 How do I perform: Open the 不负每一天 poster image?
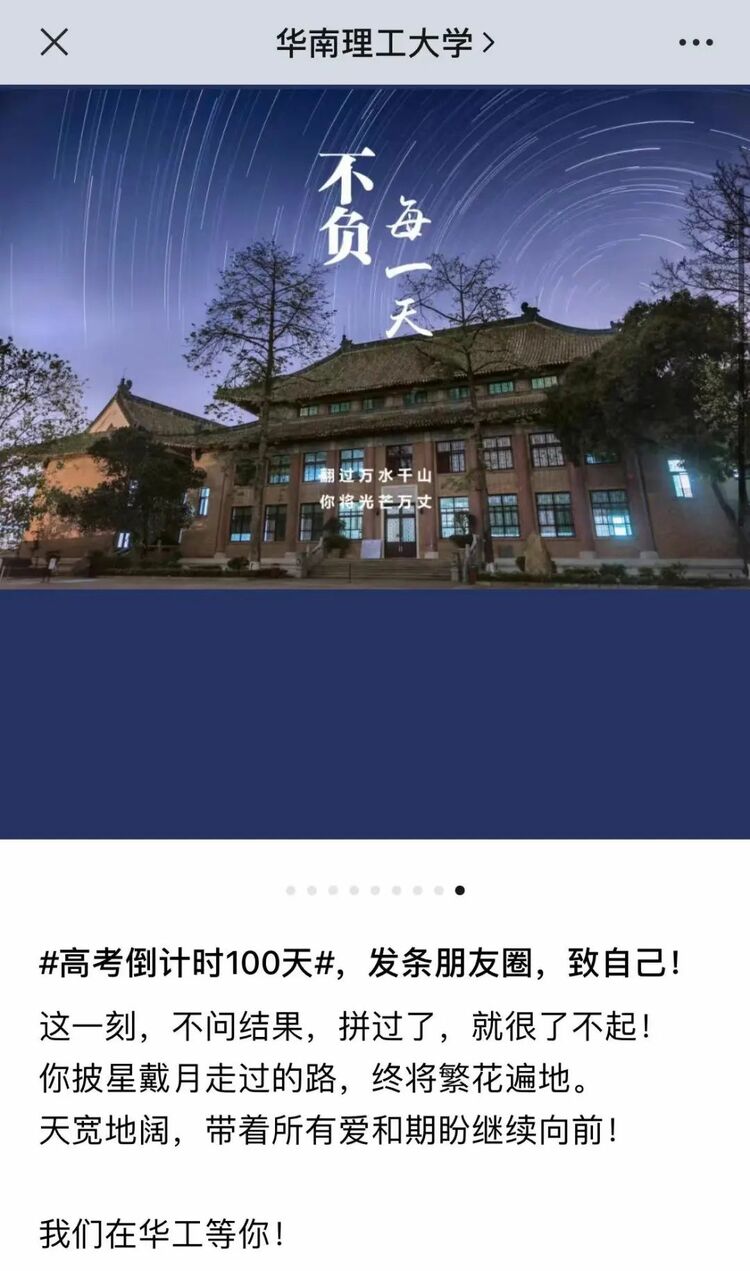pos(375,400)
